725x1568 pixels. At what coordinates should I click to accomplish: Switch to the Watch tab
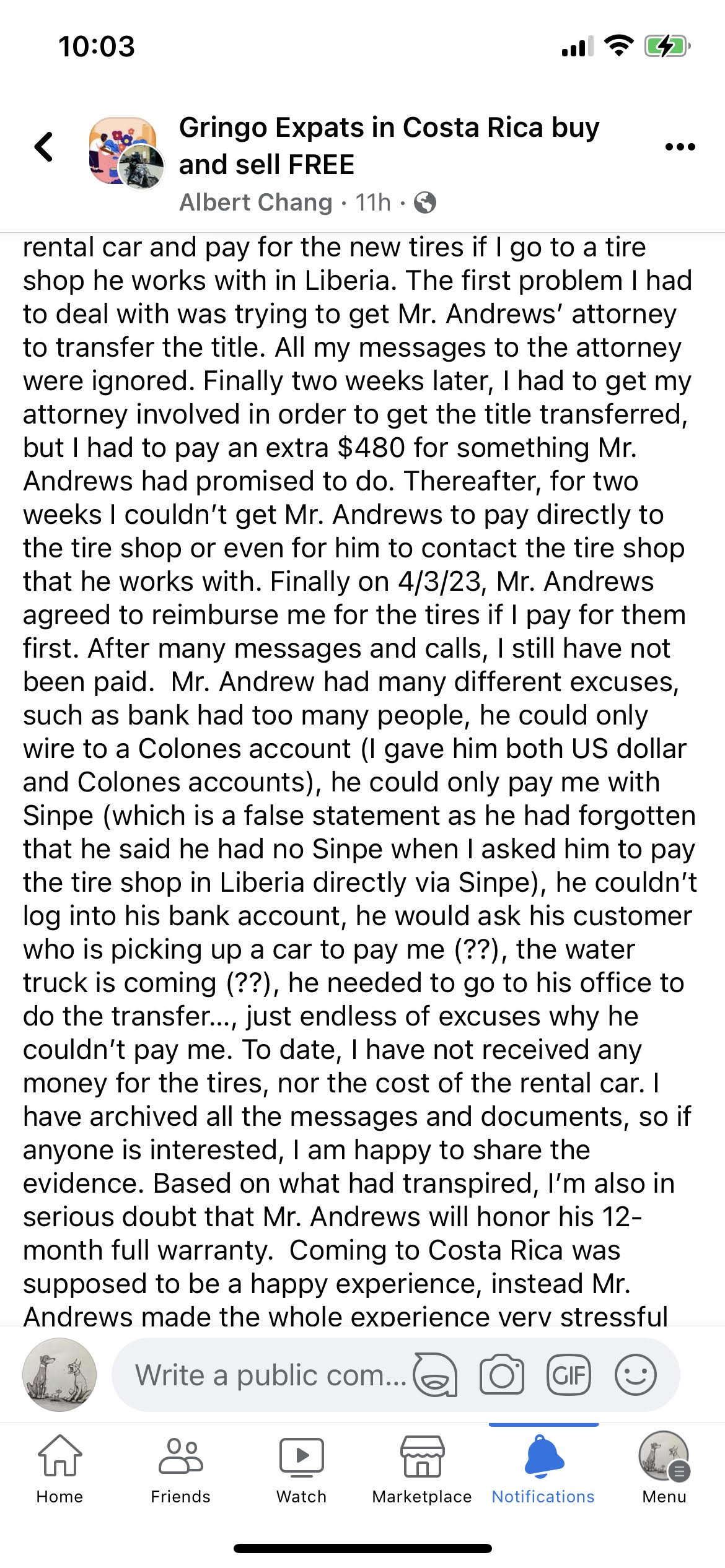(301, 1470)
